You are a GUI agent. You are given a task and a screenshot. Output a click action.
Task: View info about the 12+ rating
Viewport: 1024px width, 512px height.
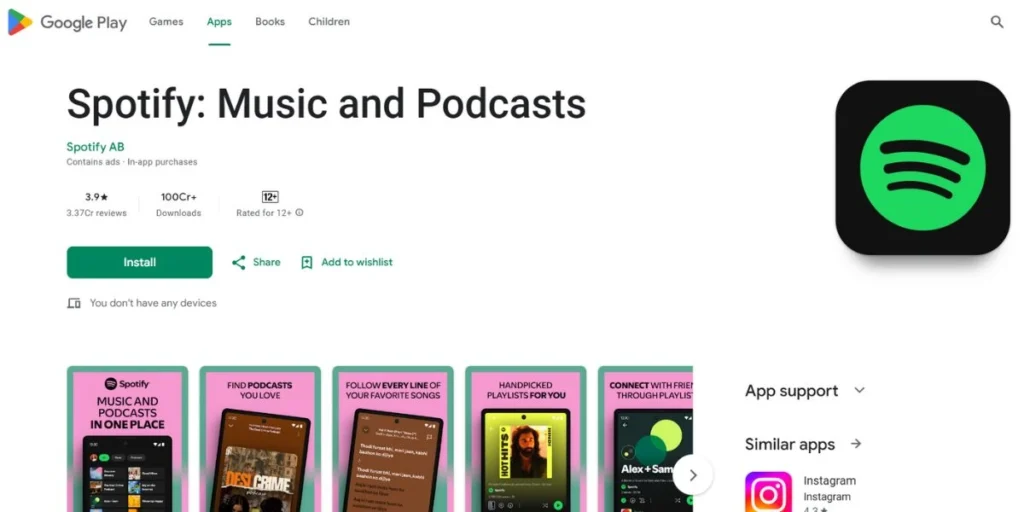point(299,213)
